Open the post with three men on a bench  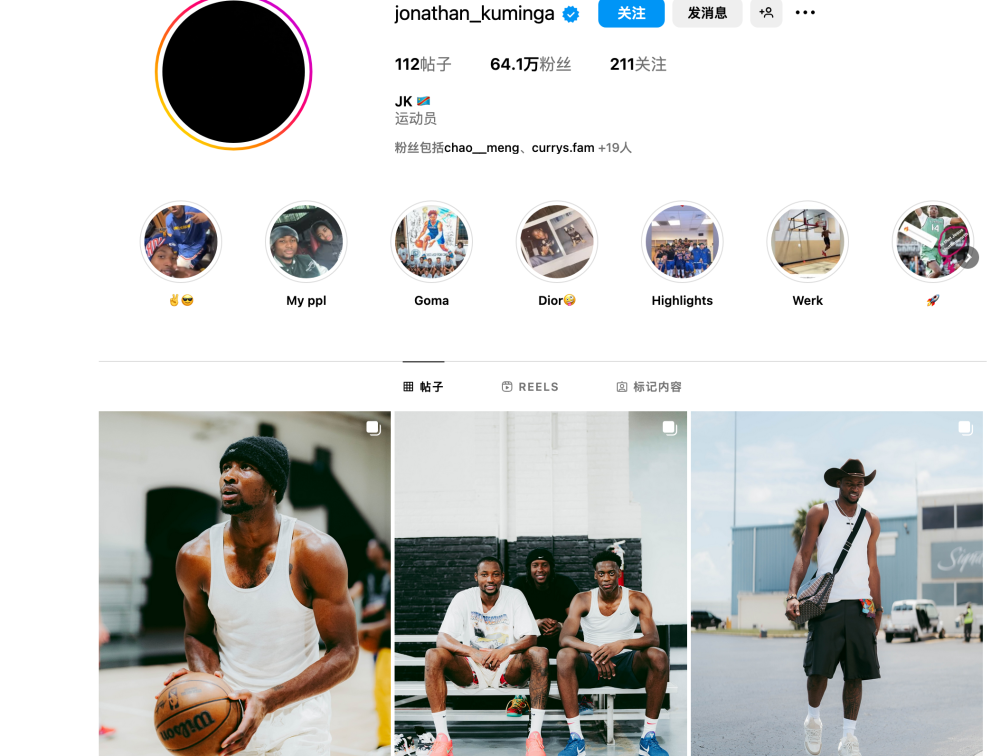(x=540, y=583)
